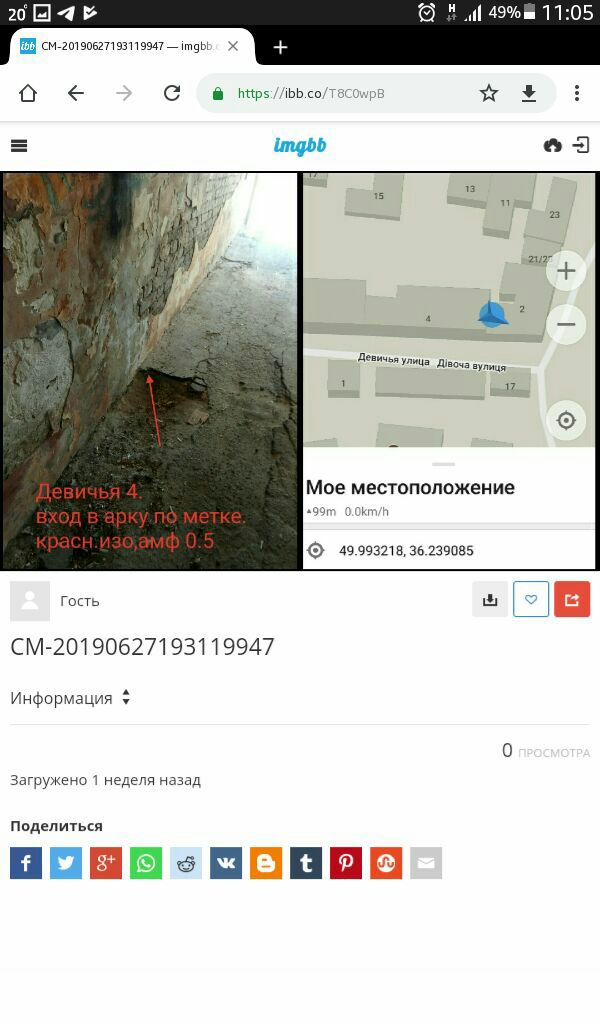Navigate back in the browser
This screenshot has height=1024, width=600.
pyautogui.click(x=76, y=93)
